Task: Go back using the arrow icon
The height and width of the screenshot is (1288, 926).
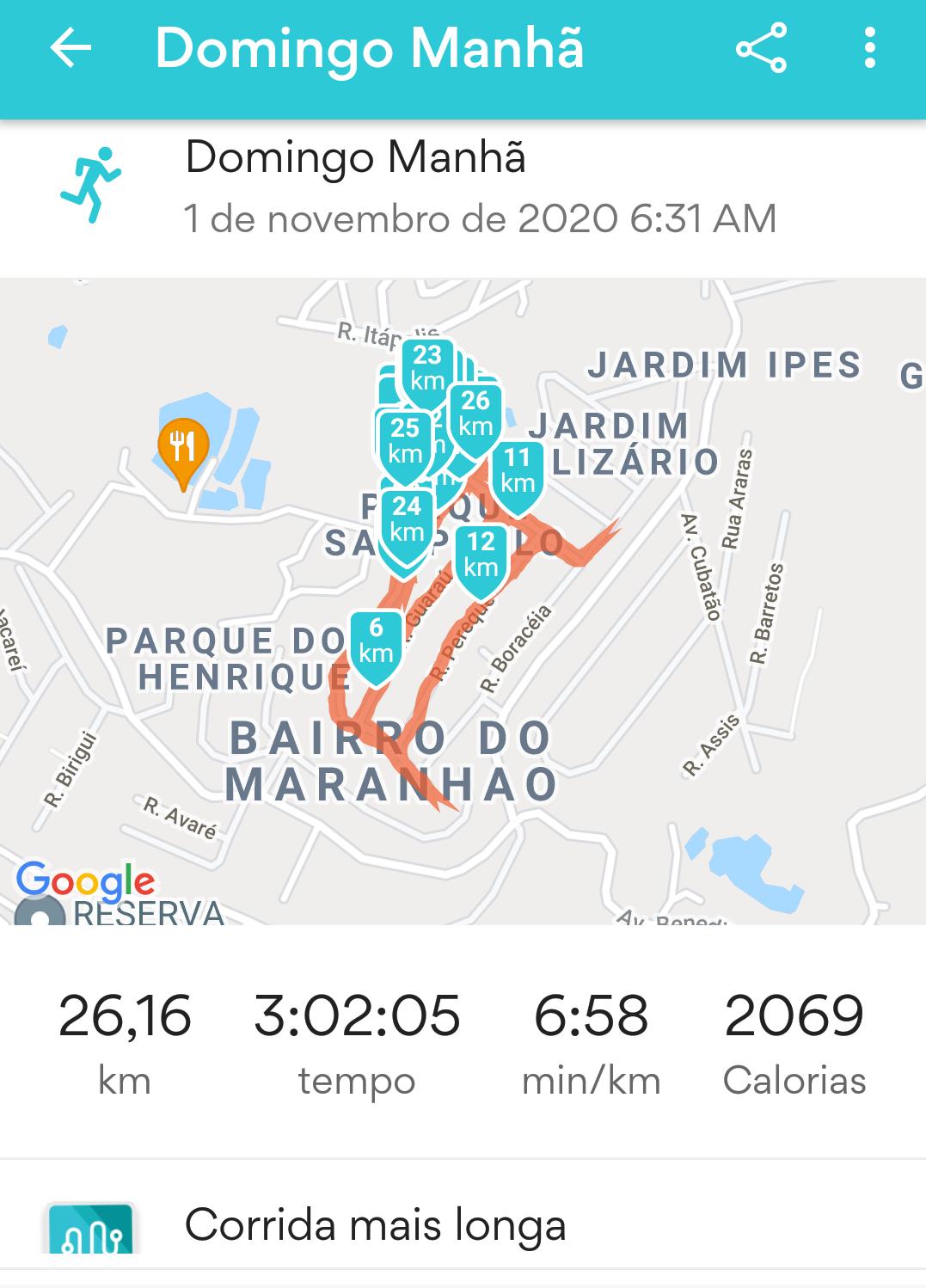Action: 71,48
